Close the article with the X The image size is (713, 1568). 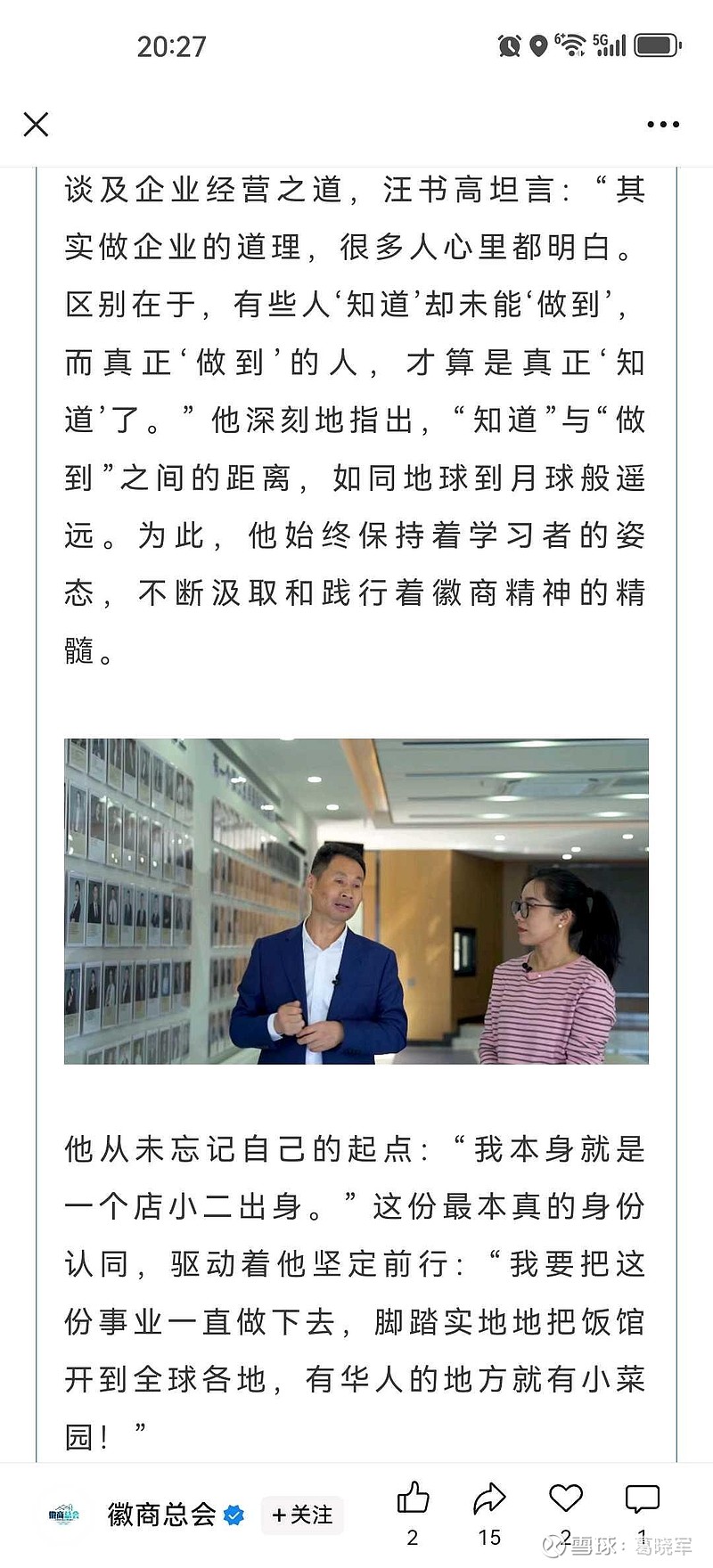coord(36,125)
